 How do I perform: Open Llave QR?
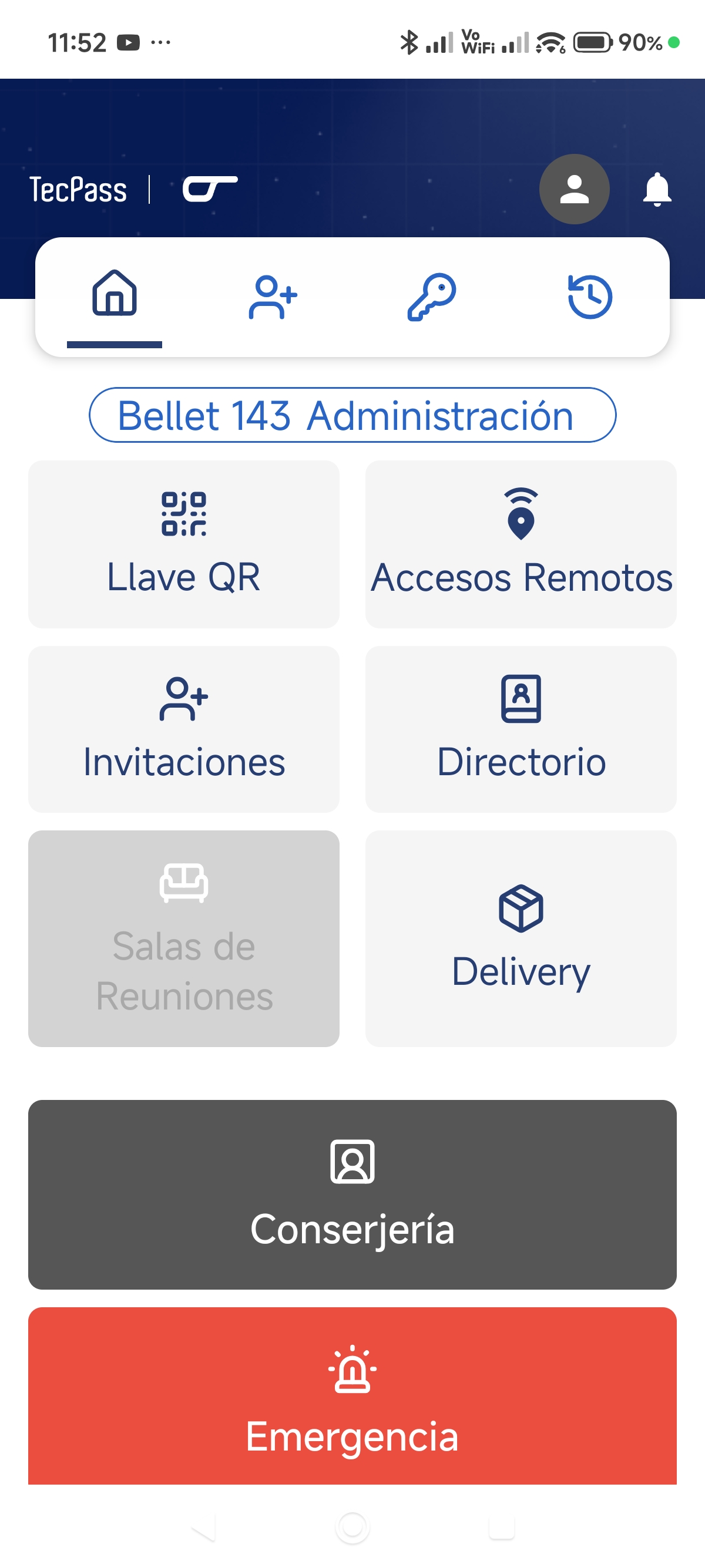tap(184, 544)
